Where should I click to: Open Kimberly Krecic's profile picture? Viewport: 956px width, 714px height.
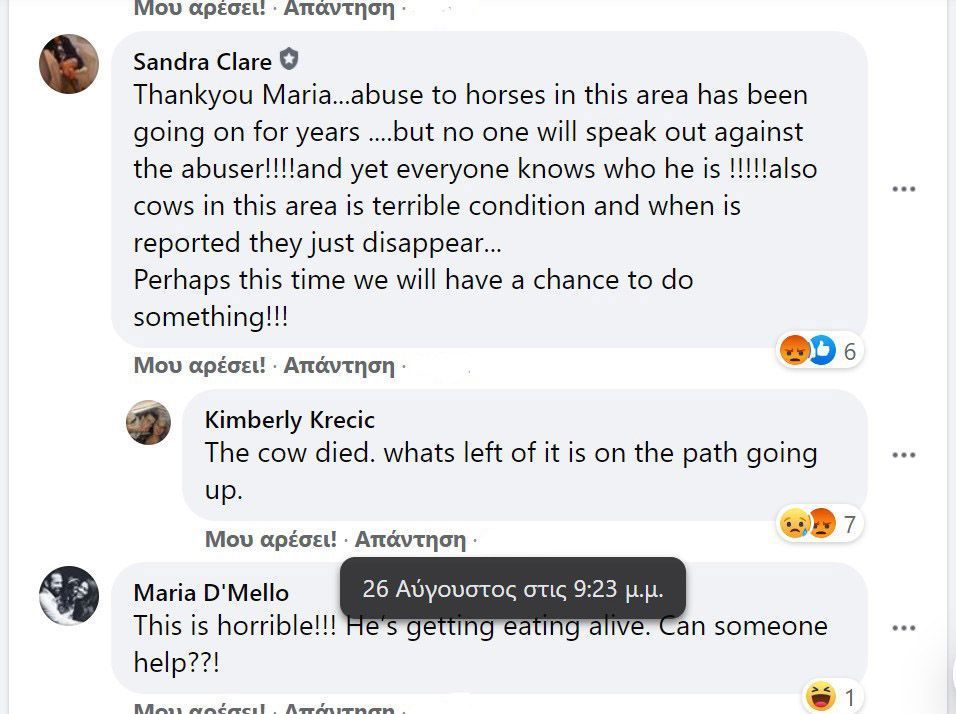coord(149,422)
